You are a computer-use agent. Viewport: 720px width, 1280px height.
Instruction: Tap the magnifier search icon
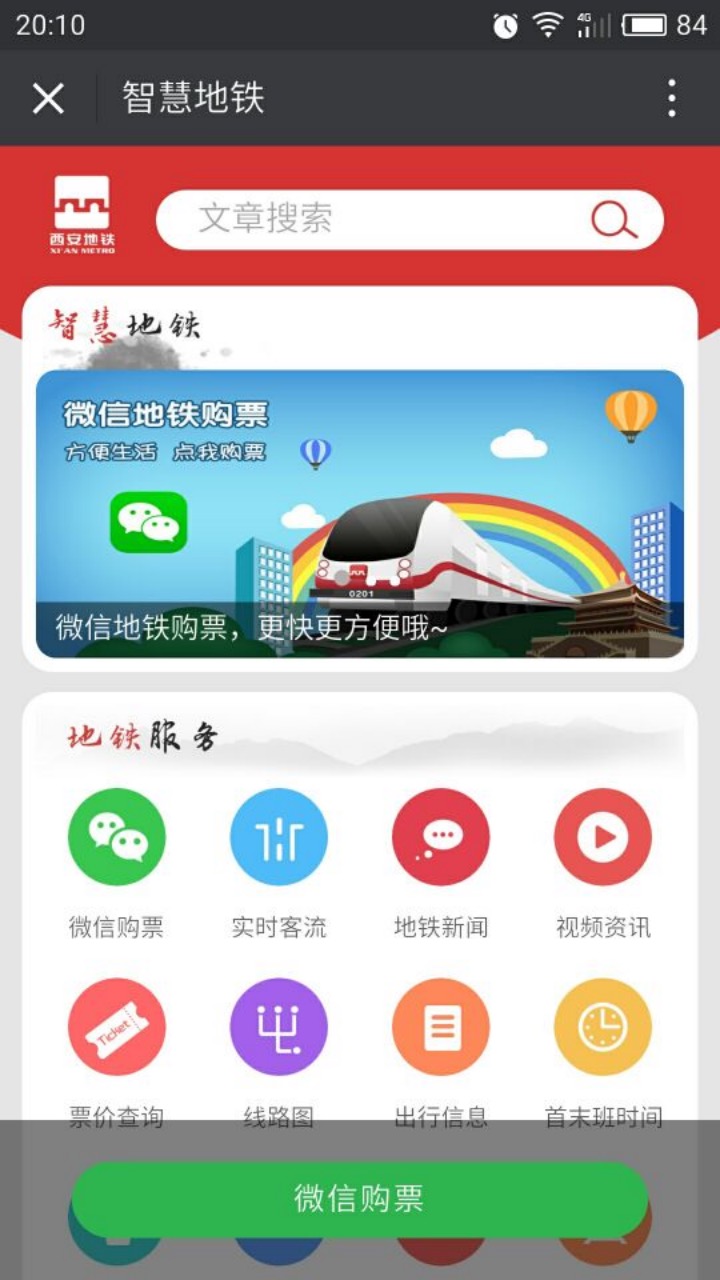[612, 220]
